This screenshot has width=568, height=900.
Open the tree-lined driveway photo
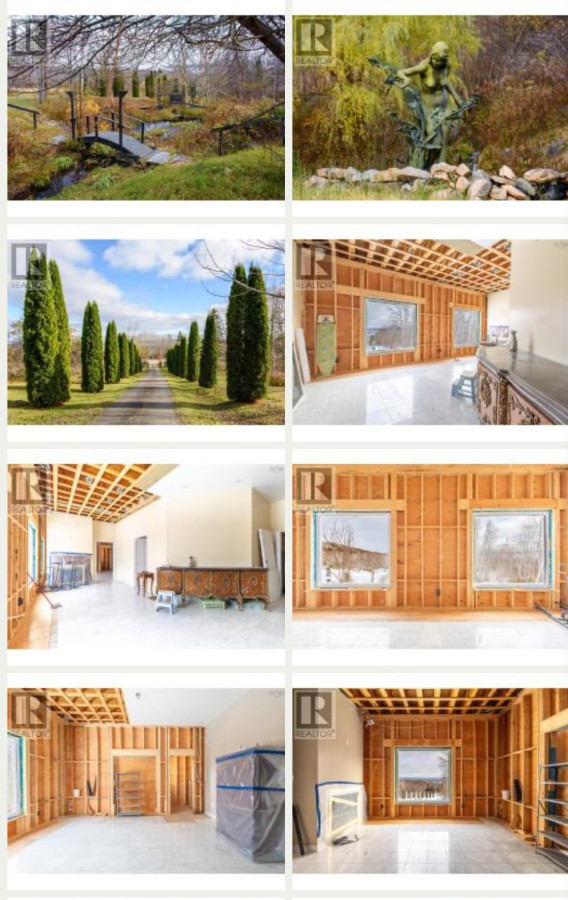(146, 332)
